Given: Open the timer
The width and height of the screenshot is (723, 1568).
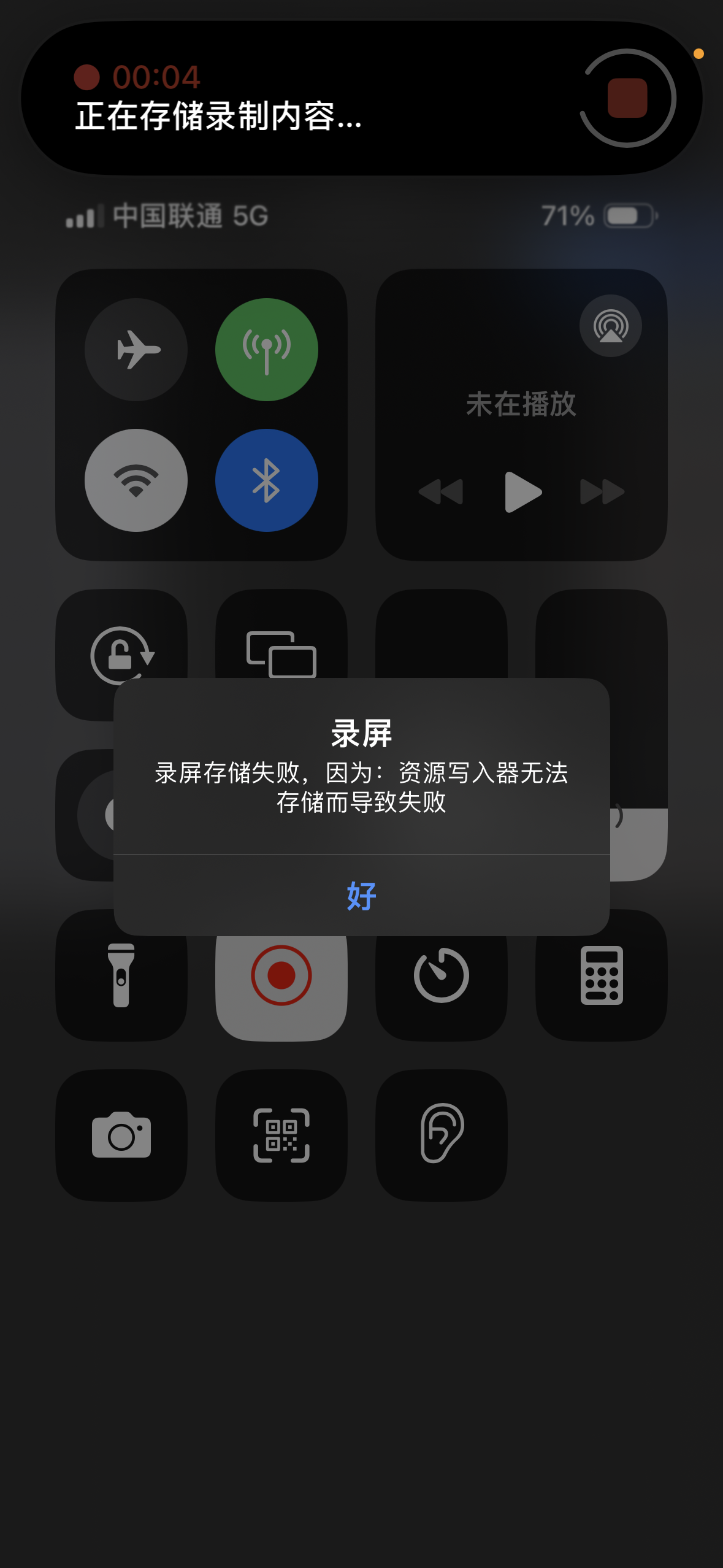Looking at the screenshot, I should [x=442, y=975].
